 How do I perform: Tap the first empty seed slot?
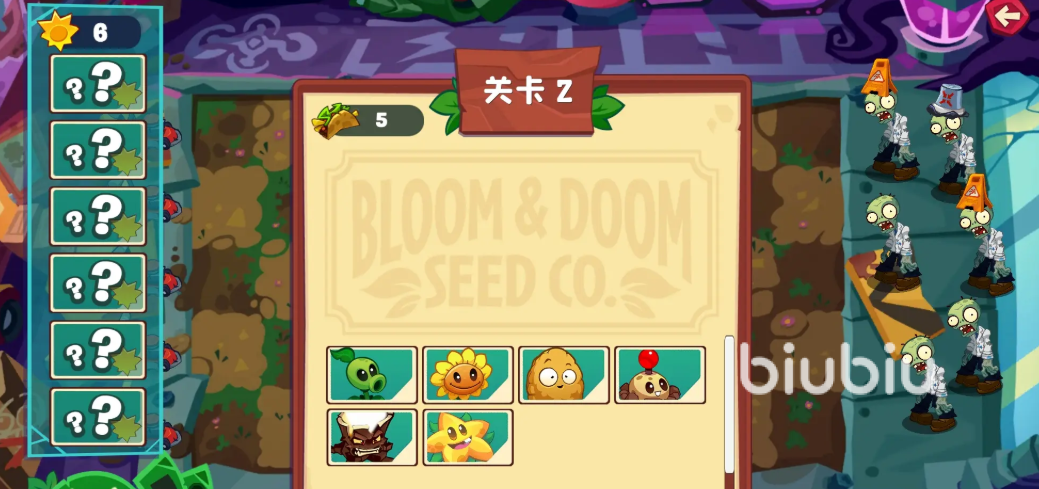pyautogui.click(x=98, y=84)
